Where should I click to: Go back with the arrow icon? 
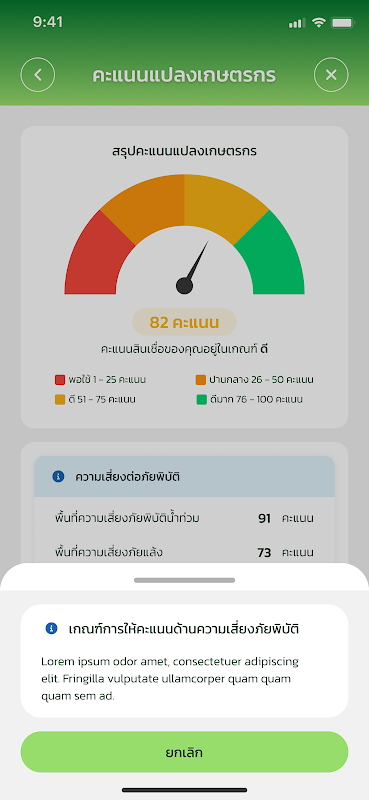(x=38, y=75)
